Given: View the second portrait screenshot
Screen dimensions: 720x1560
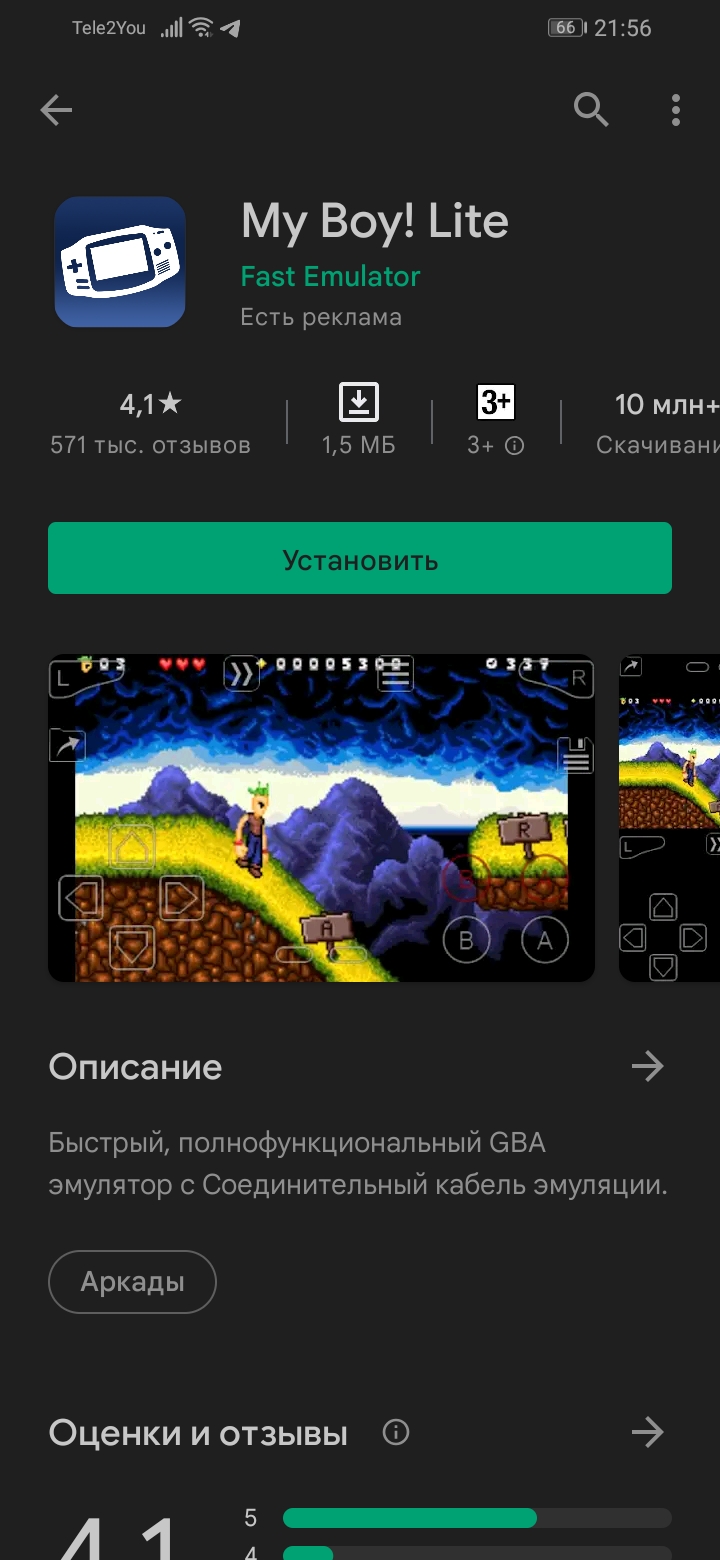Looking at the screenshot, I should (669, 818).
